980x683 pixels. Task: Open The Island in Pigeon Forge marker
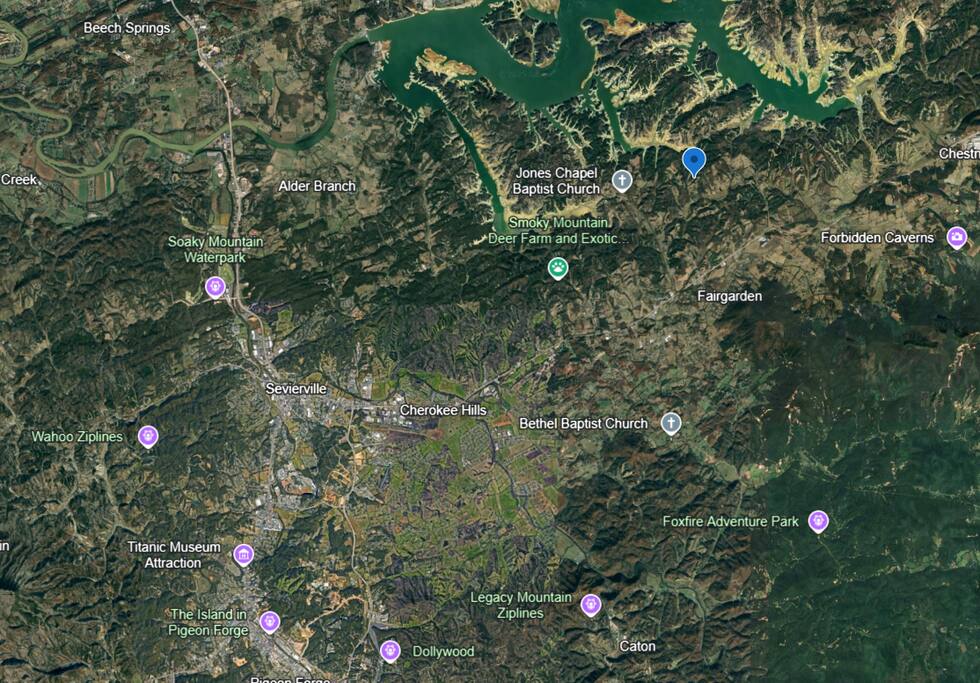pos(269,621)
